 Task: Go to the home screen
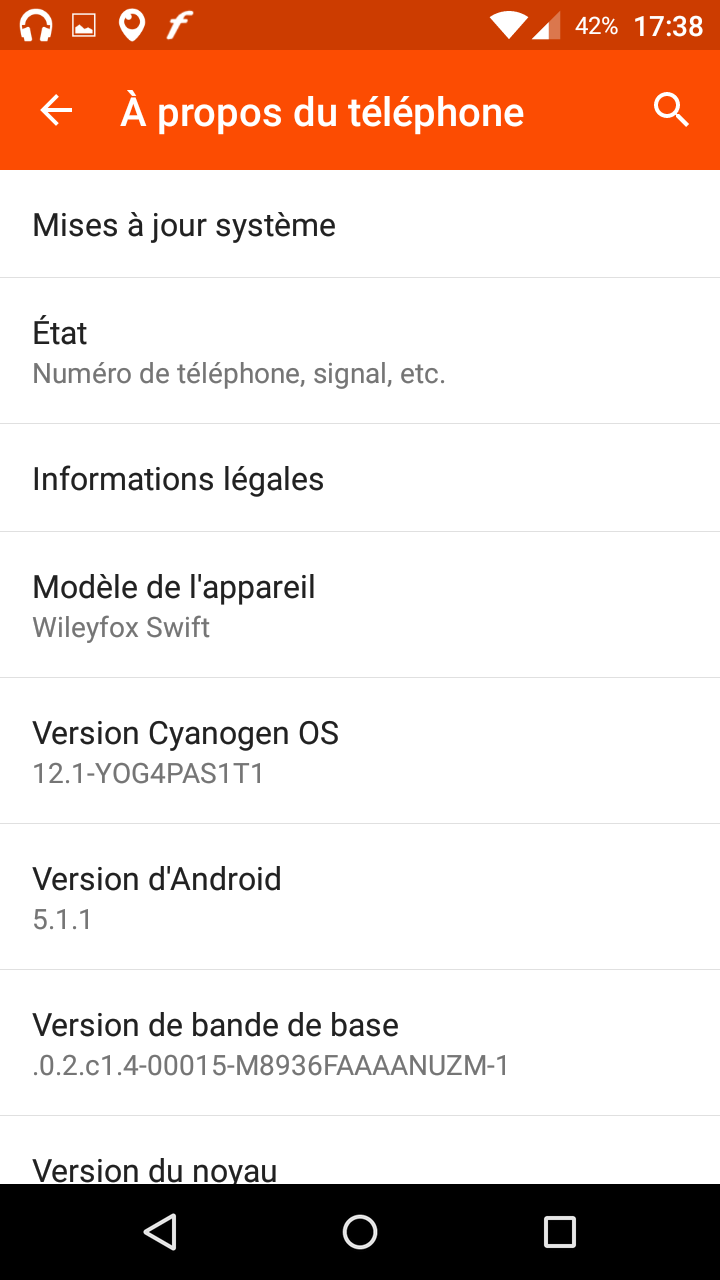pos(360,1232)
